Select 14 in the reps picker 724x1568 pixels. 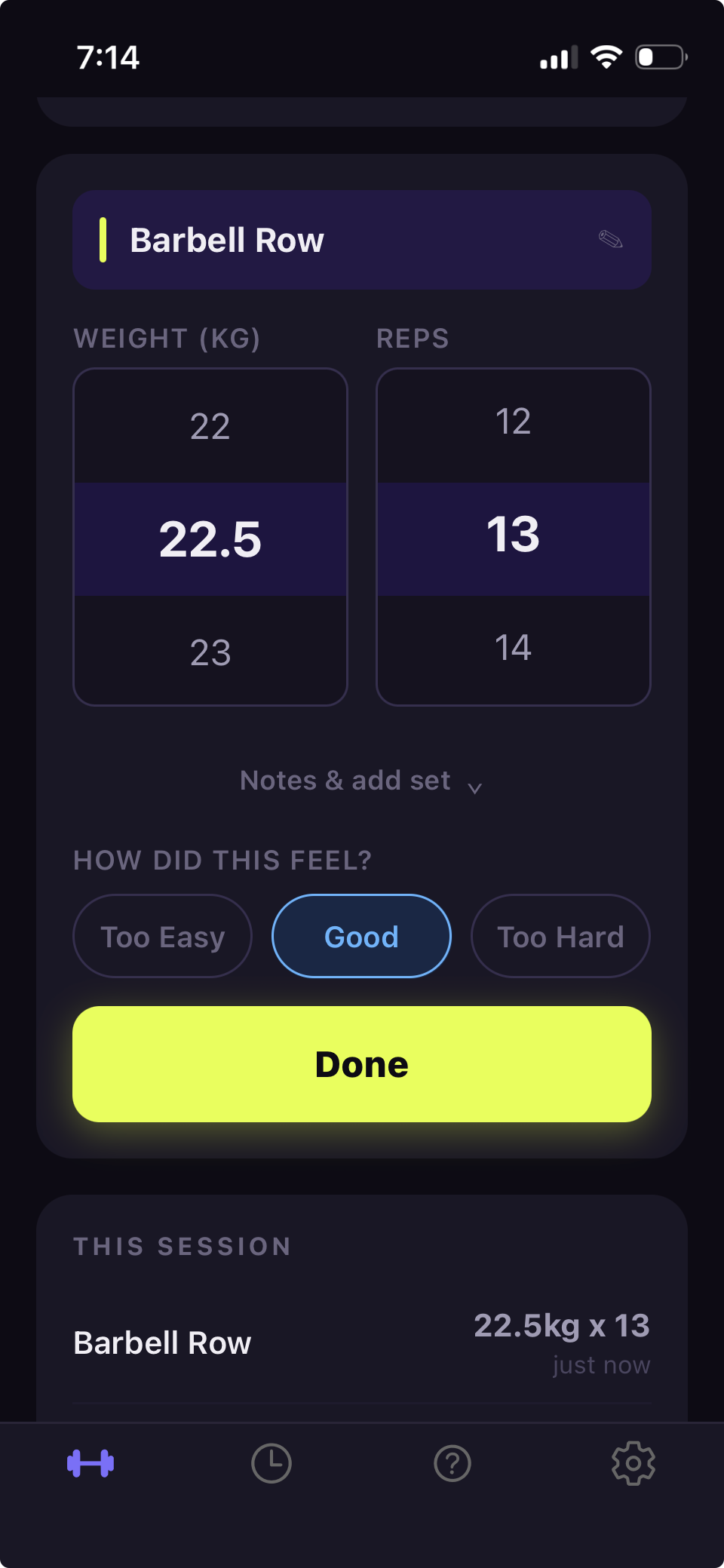click(x=513, y=648)
